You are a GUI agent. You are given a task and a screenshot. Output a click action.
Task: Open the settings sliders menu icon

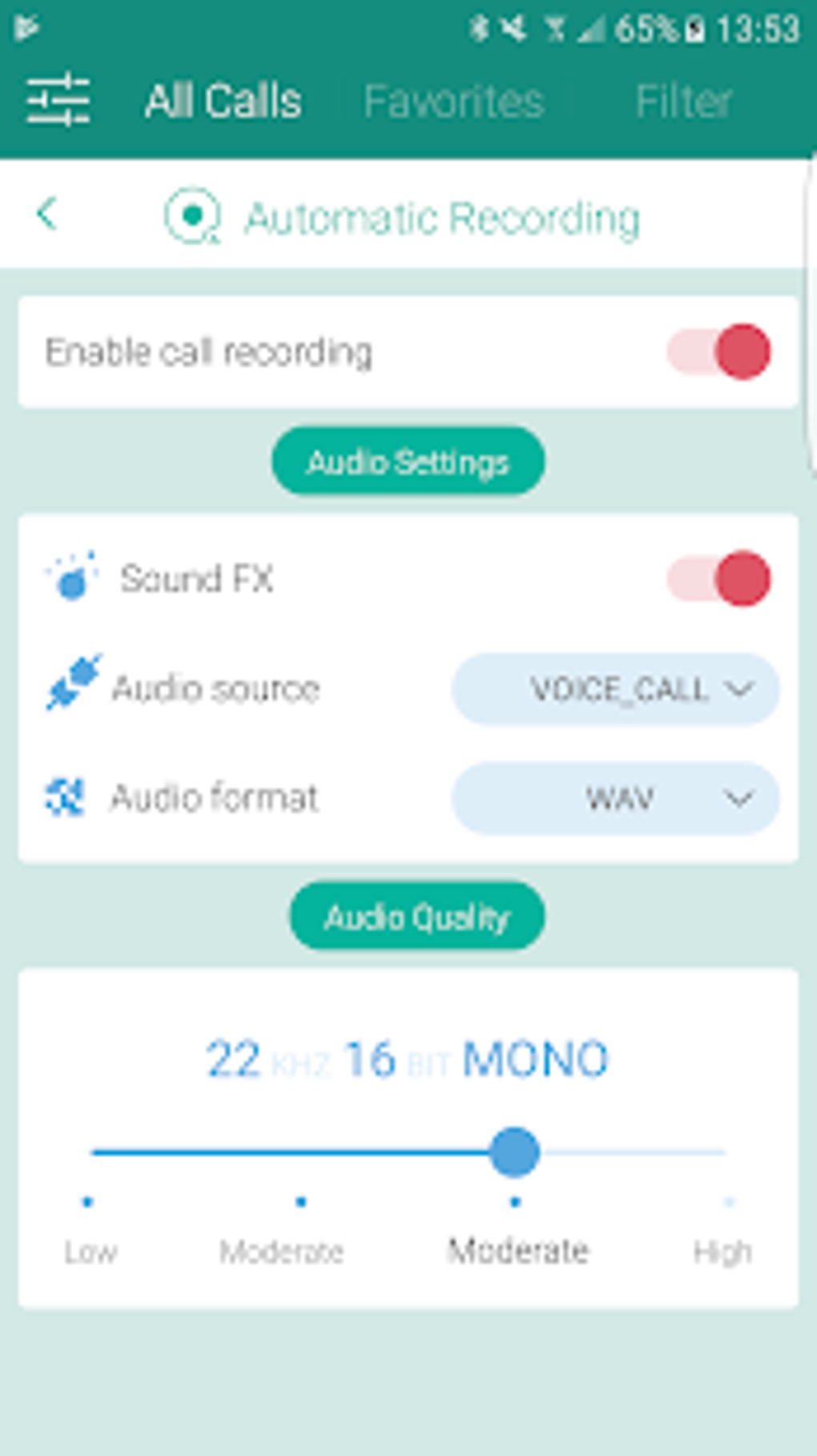point(58,101)
